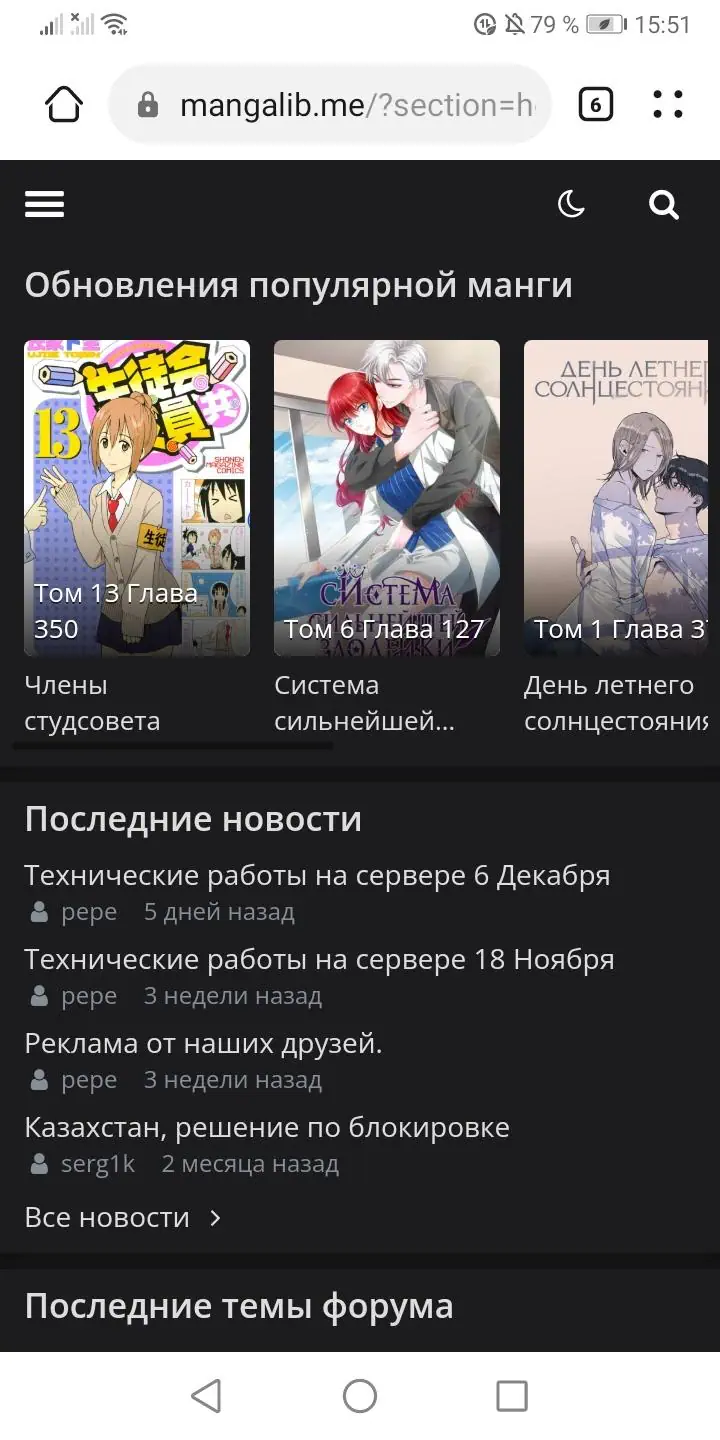This screenshot has height=1440, width=720.
Task: Tap the browser home icon
Action: click(64, 104)
